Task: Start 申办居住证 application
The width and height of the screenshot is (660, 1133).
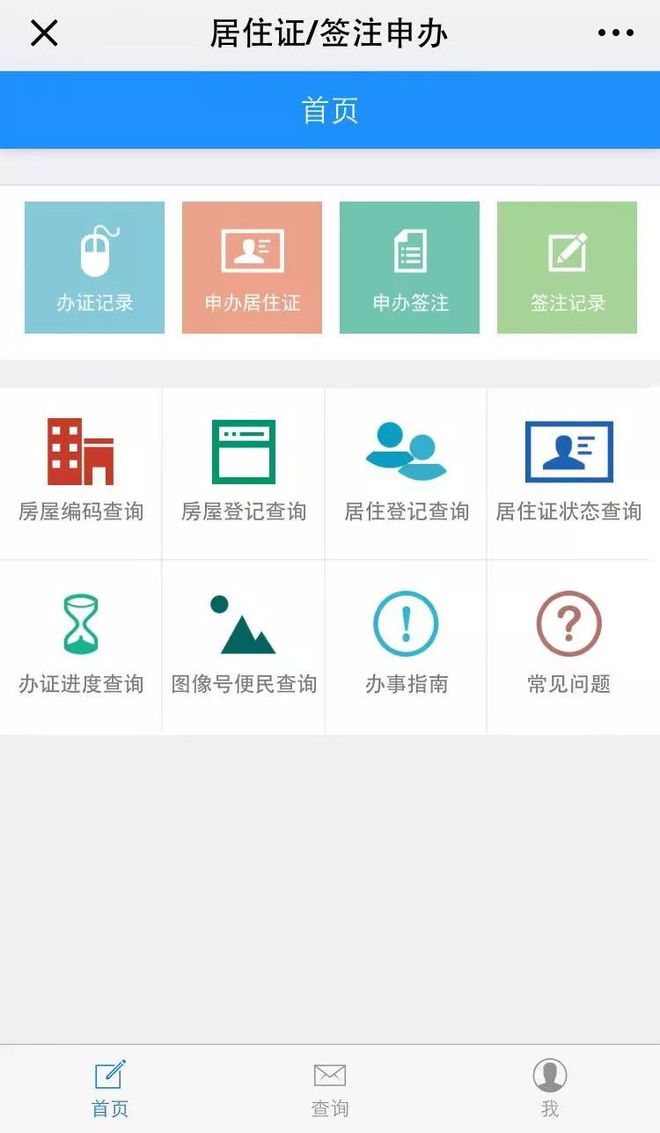Action: pos(252,267)
